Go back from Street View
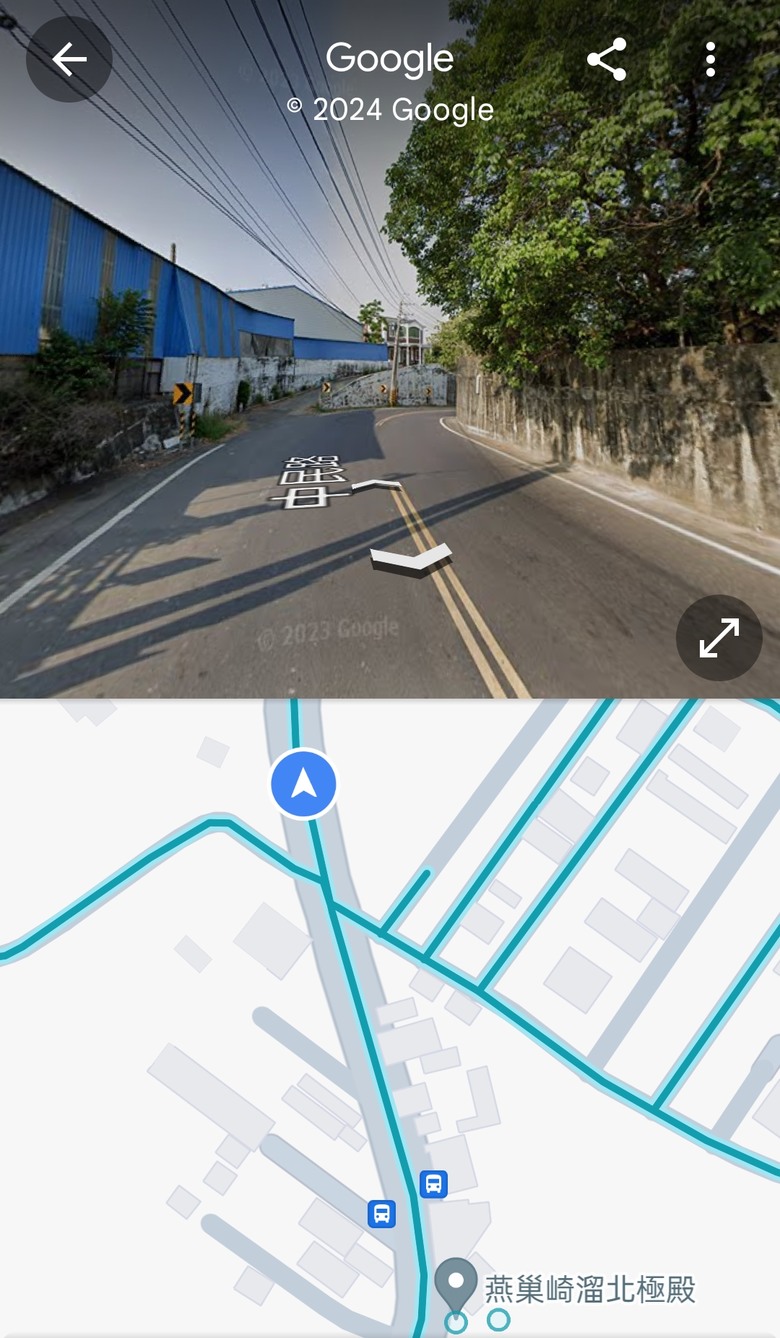 69,60
